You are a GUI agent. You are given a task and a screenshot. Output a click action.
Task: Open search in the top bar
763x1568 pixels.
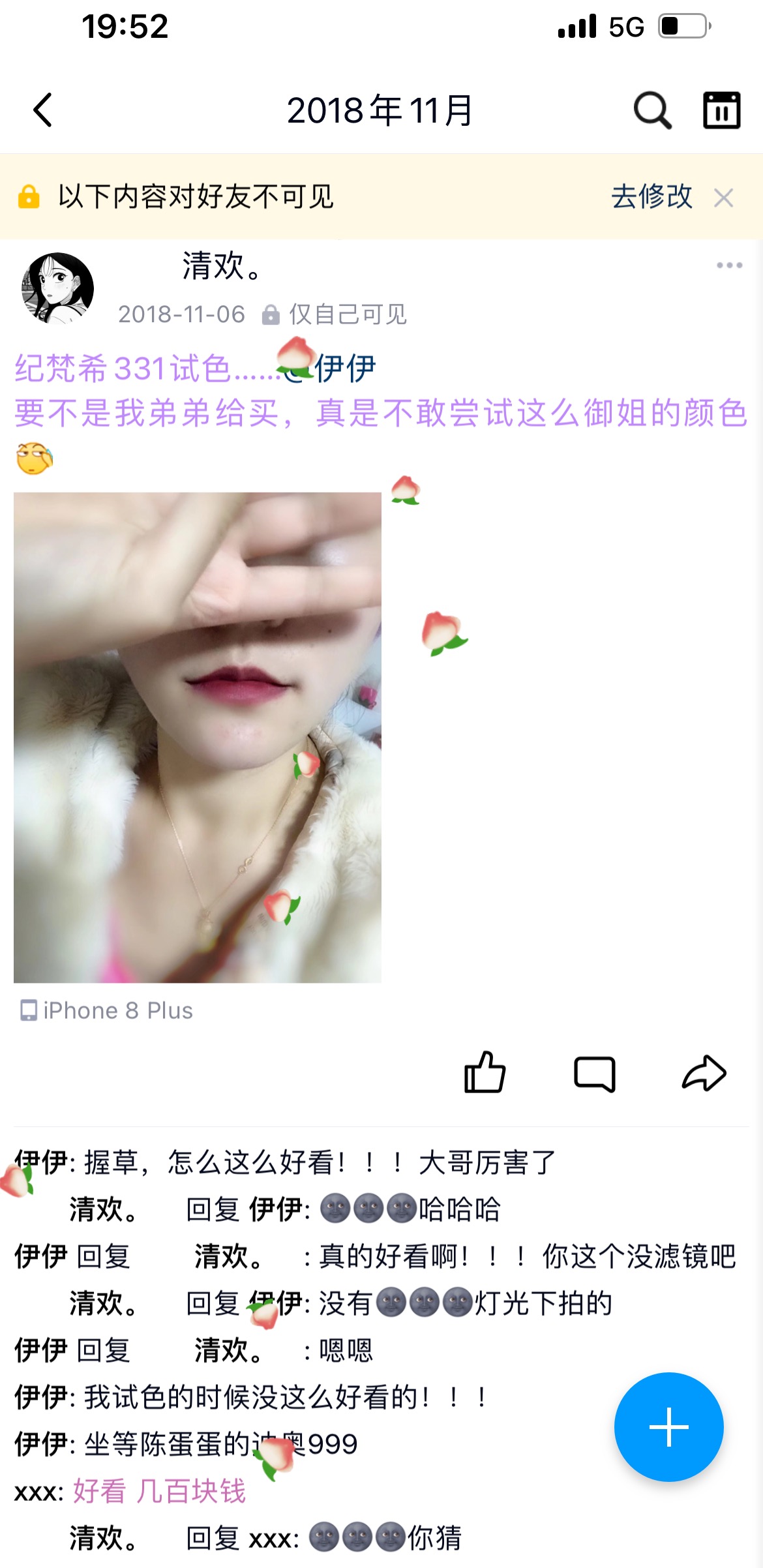pos(652,110)
